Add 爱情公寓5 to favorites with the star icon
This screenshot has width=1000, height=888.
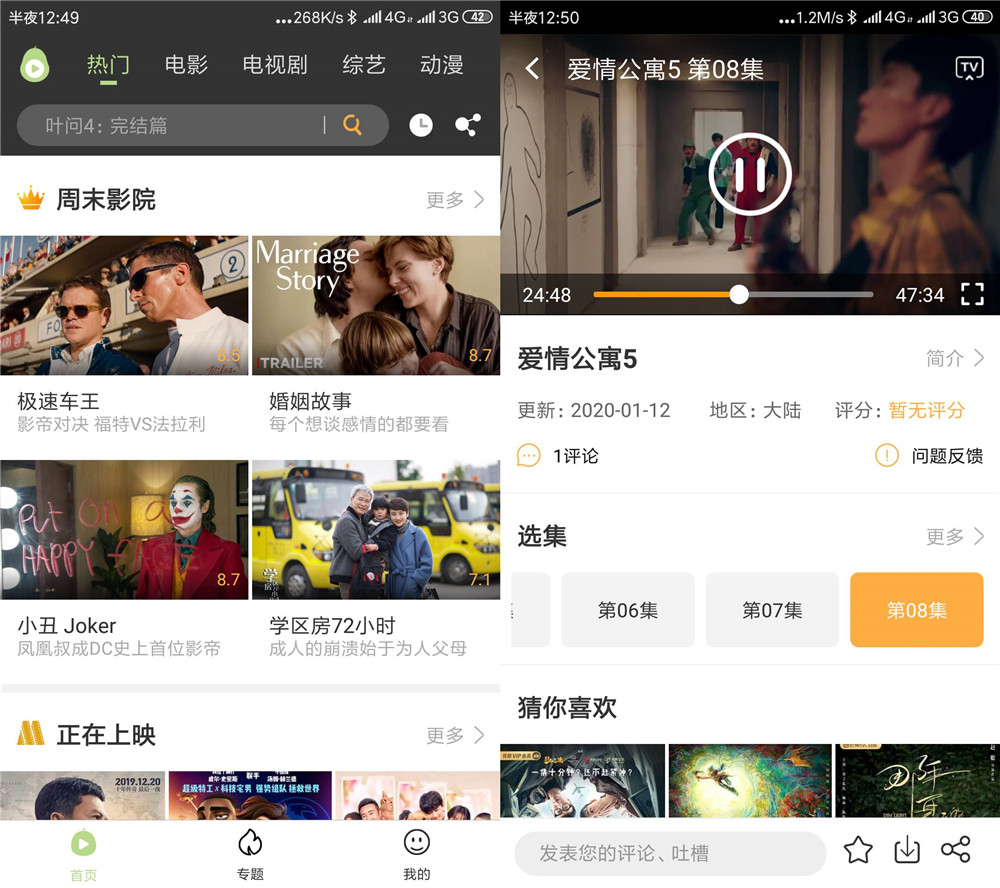tap(858, 851)
